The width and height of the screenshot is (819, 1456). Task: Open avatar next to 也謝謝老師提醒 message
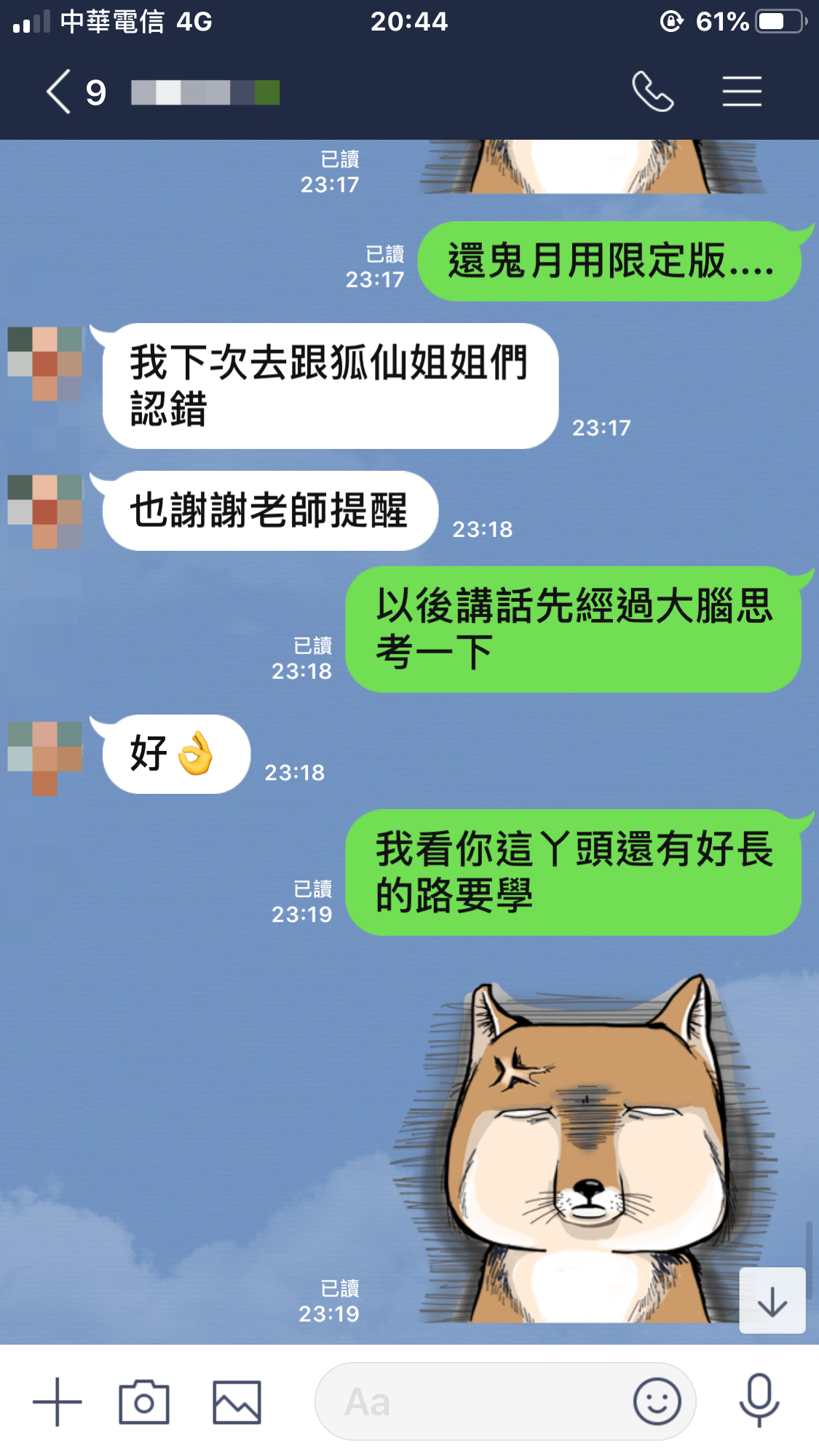coord(45,511)
